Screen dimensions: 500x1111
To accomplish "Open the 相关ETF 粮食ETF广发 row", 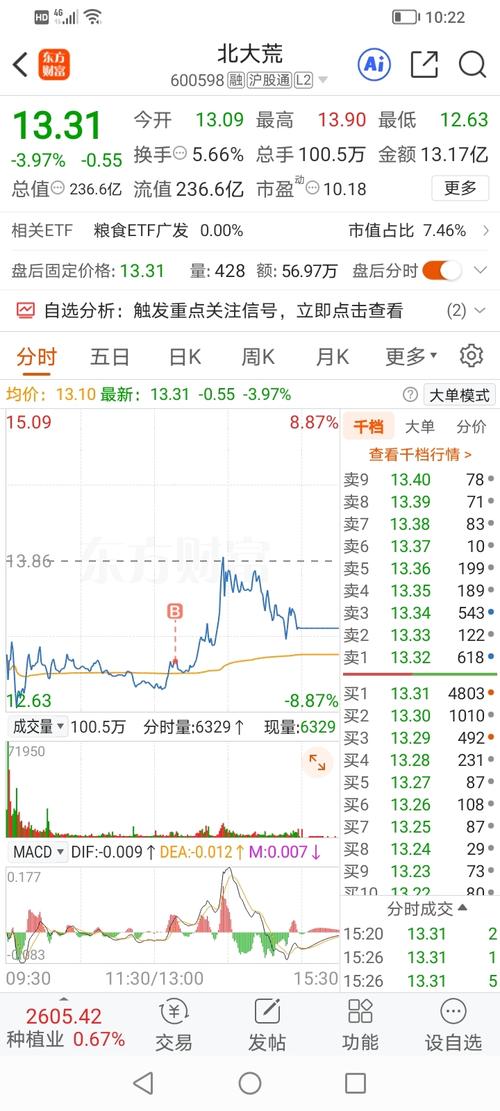I will pyautogui.click(x=250, y=230).
